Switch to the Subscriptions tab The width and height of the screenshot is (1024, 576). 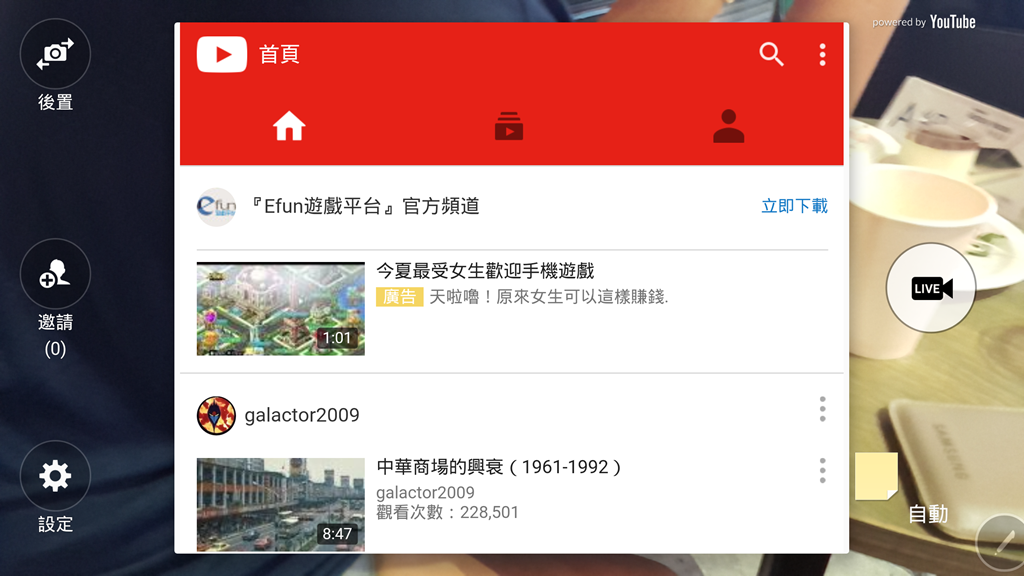509,127
